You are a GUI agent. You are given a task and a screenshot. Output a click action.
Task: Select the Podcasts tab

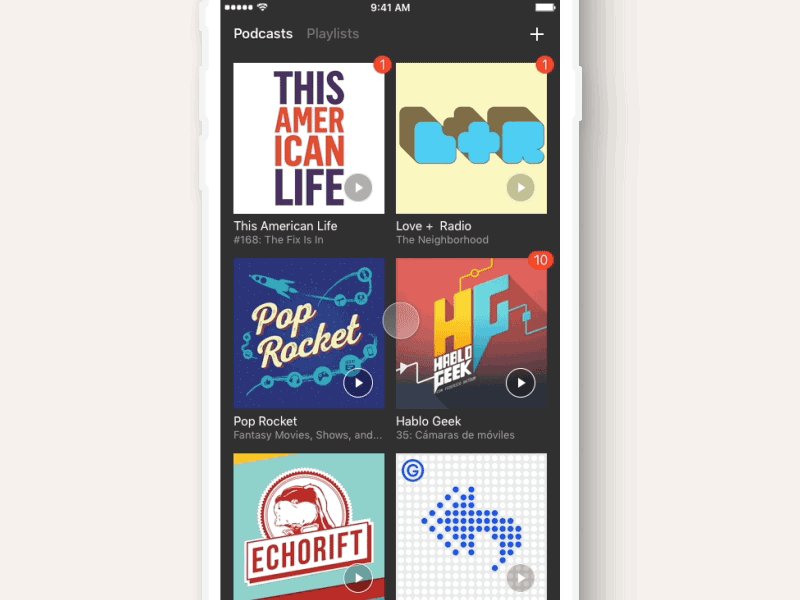[x=263, y=34]
